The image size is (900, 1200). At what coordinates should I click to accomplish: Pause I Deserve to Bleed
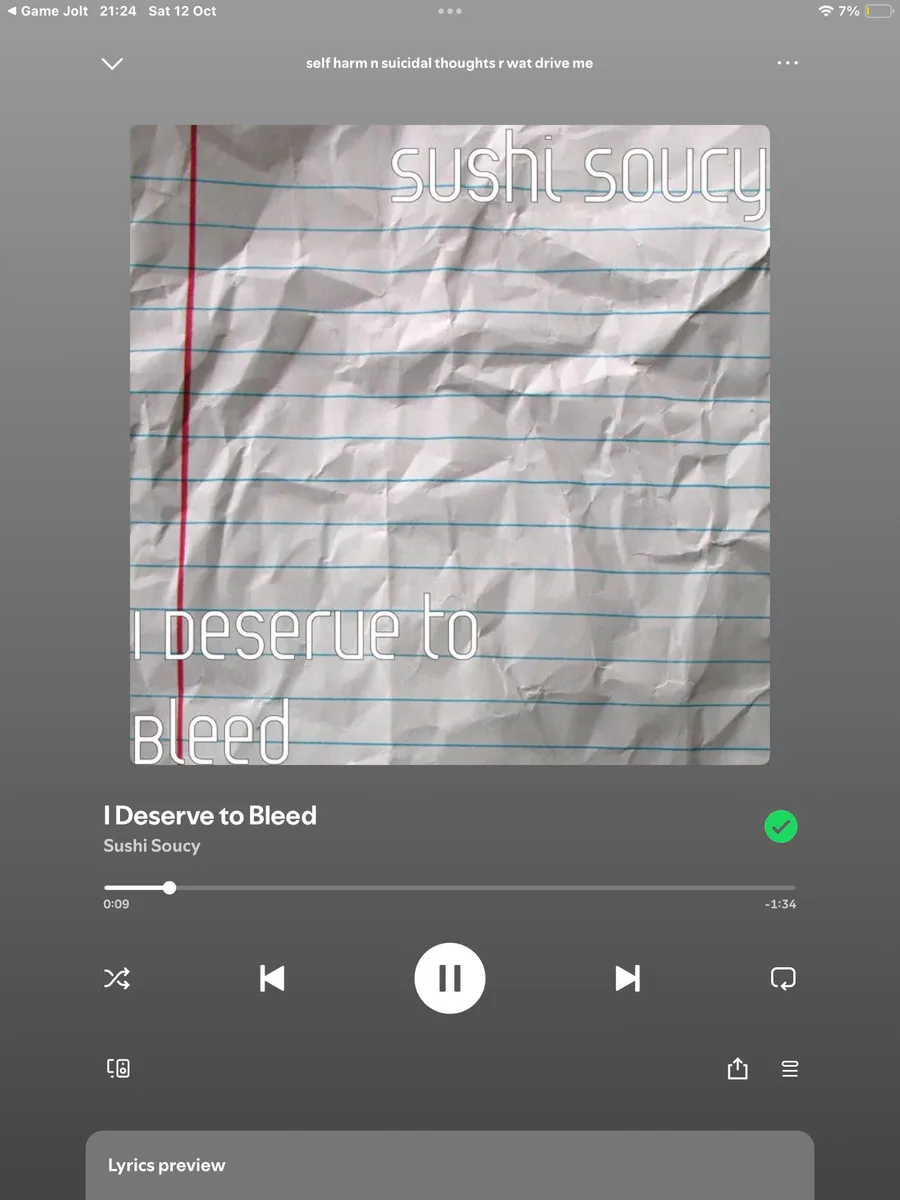450,978
